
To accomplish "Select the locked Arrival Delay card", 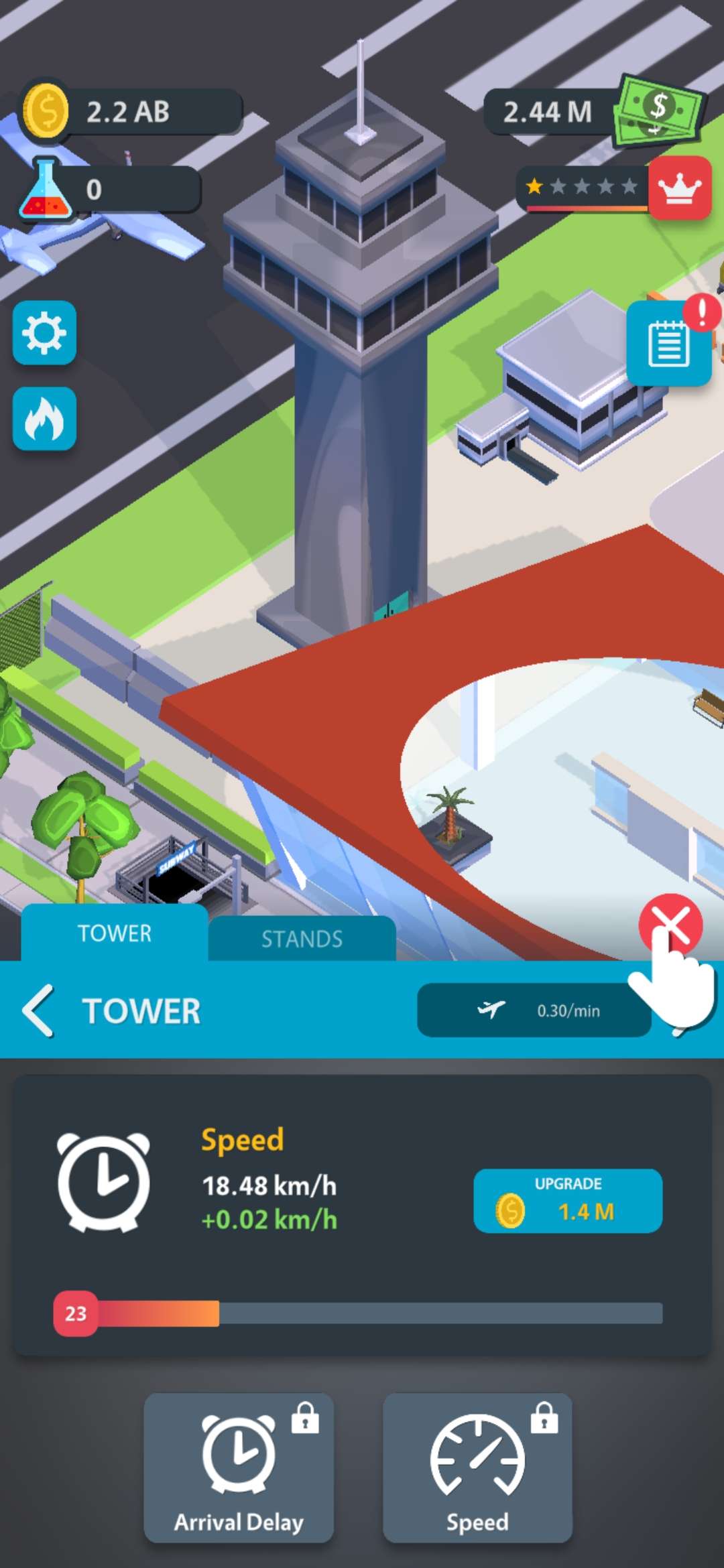I will coord(239,1467).
